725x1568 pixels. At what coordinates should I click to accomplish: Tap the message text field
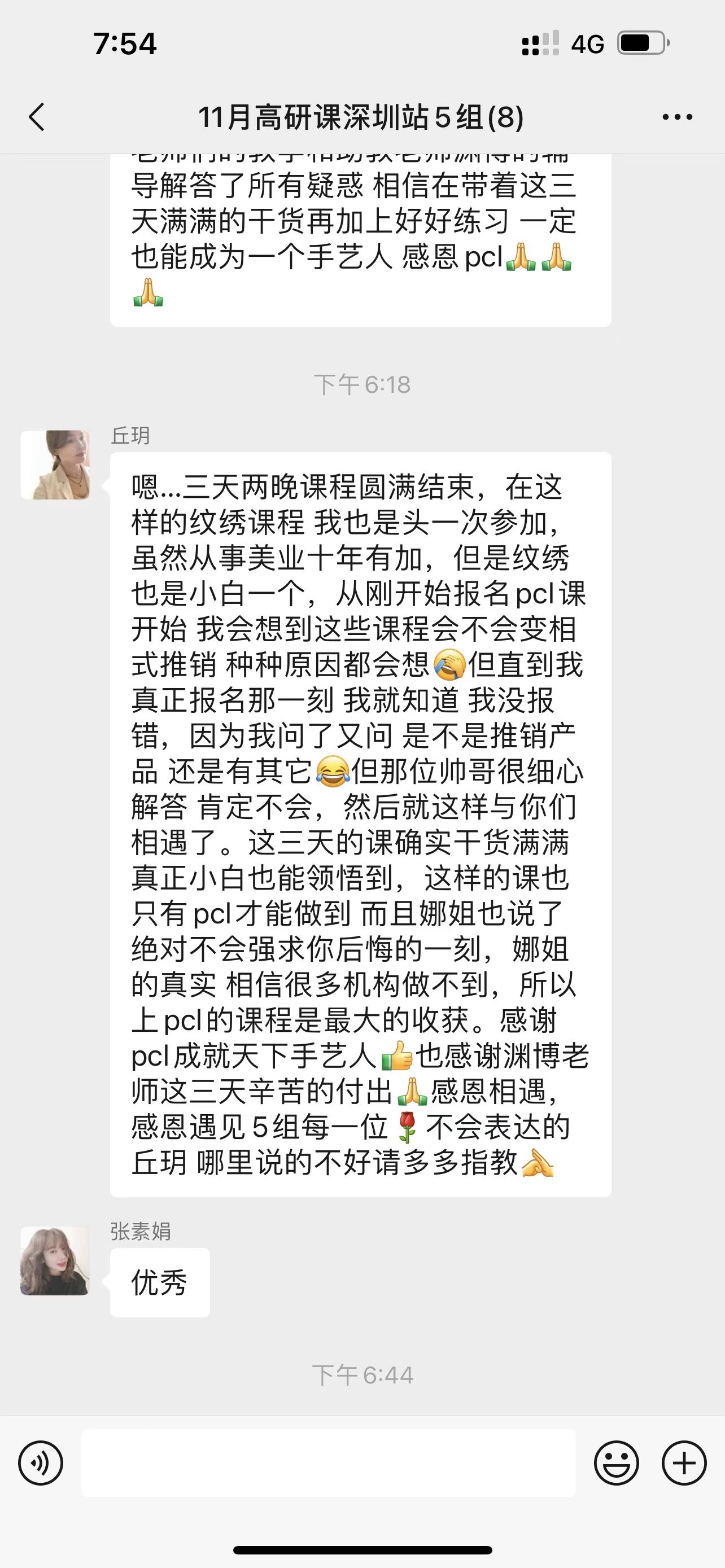coord(328,1462)
